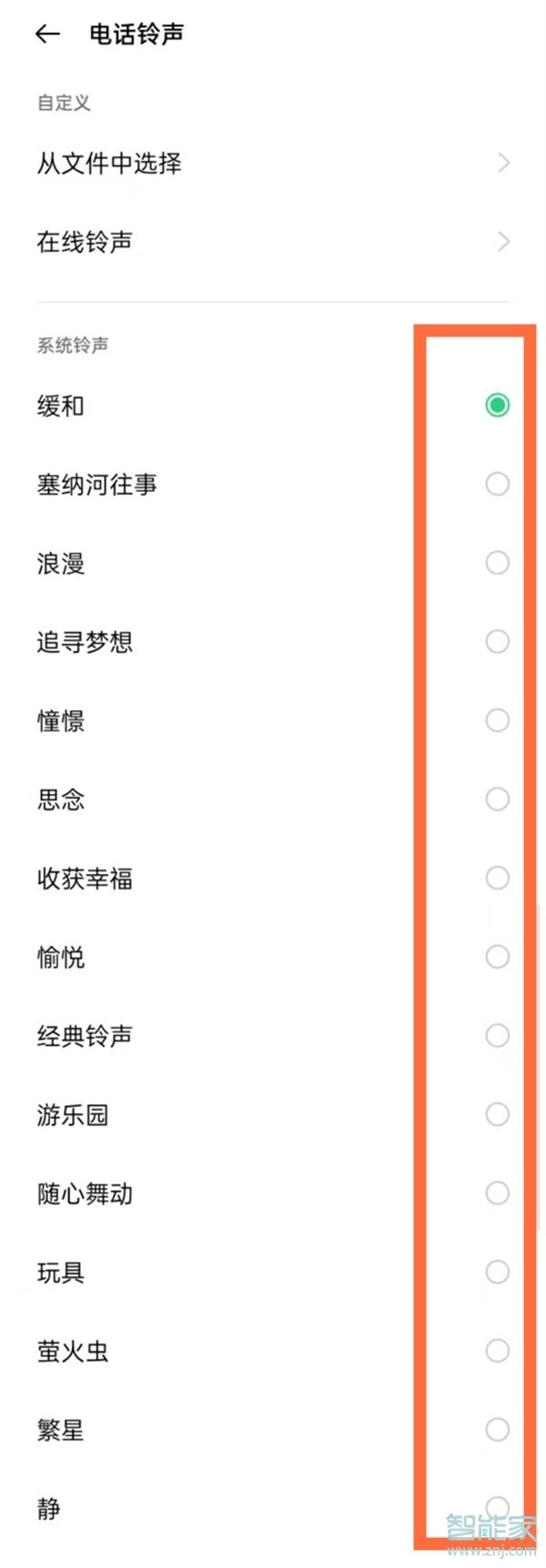Image resolution: width=546 pixels, height=1568 pixels.
Task: Select the 缓和 ringtone
Action: [497, 405]
